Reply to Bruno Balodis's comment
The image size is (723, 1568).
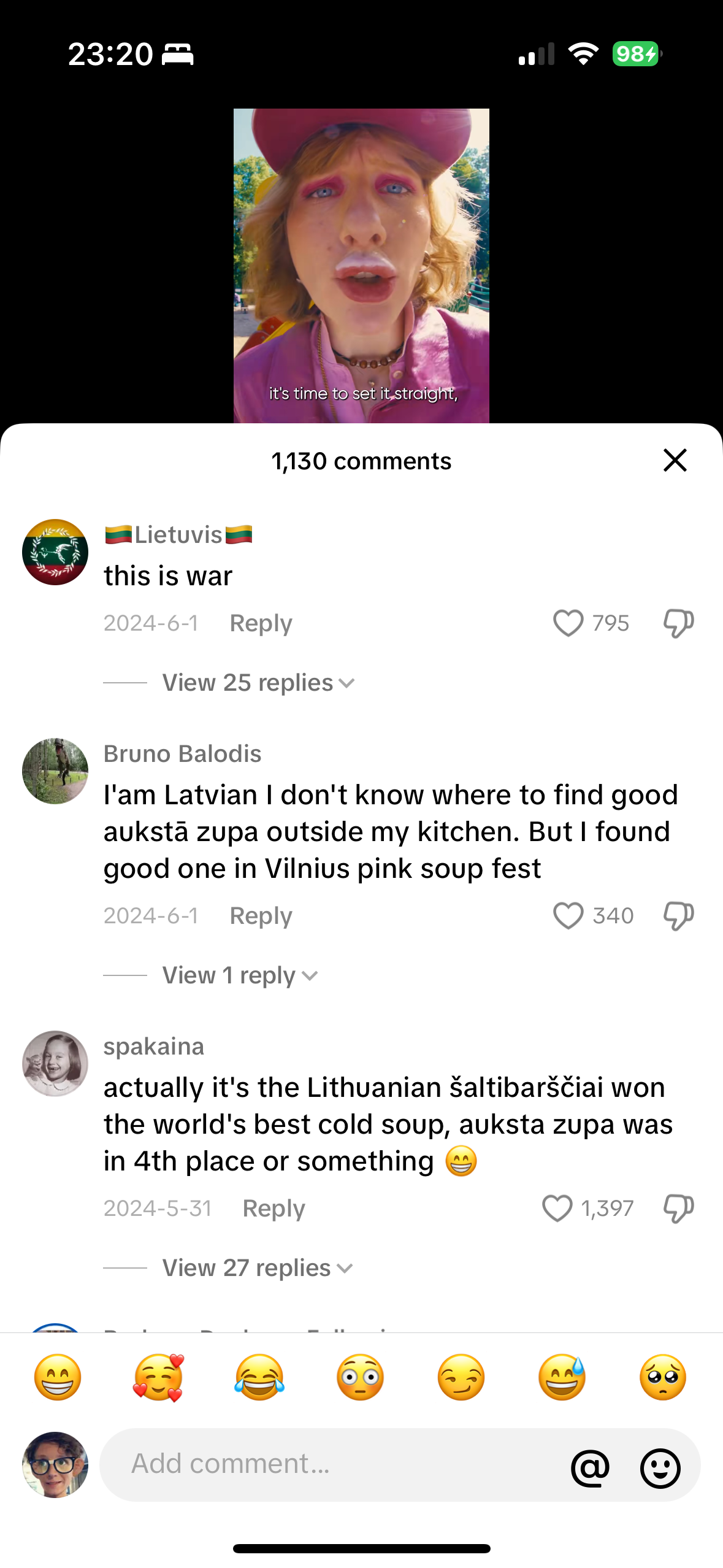click(x=261, y=916)
